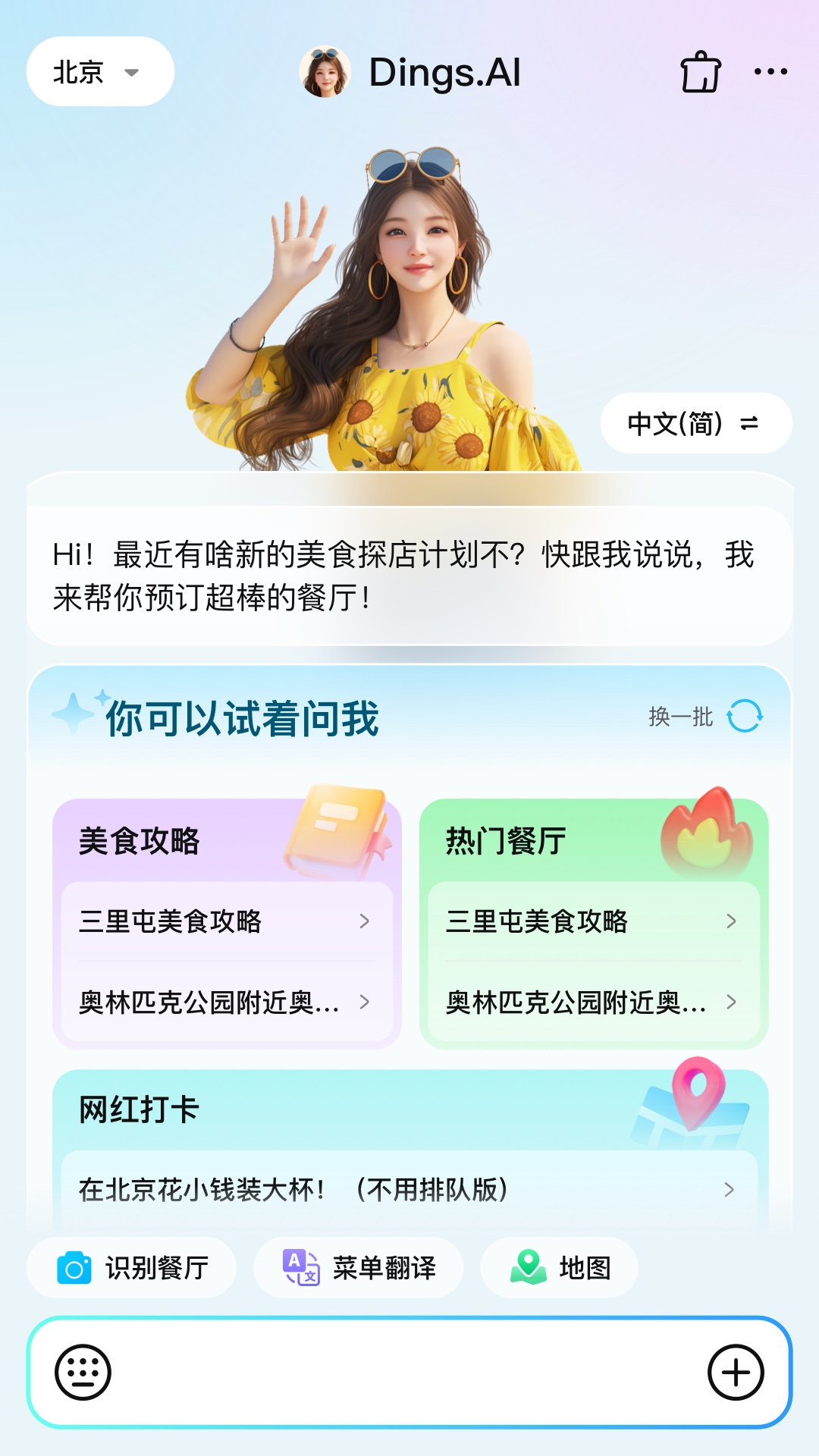Switch language using the 中文(简) toggle
Viewport: 819px width, 1456px height.
coord(695,423)
